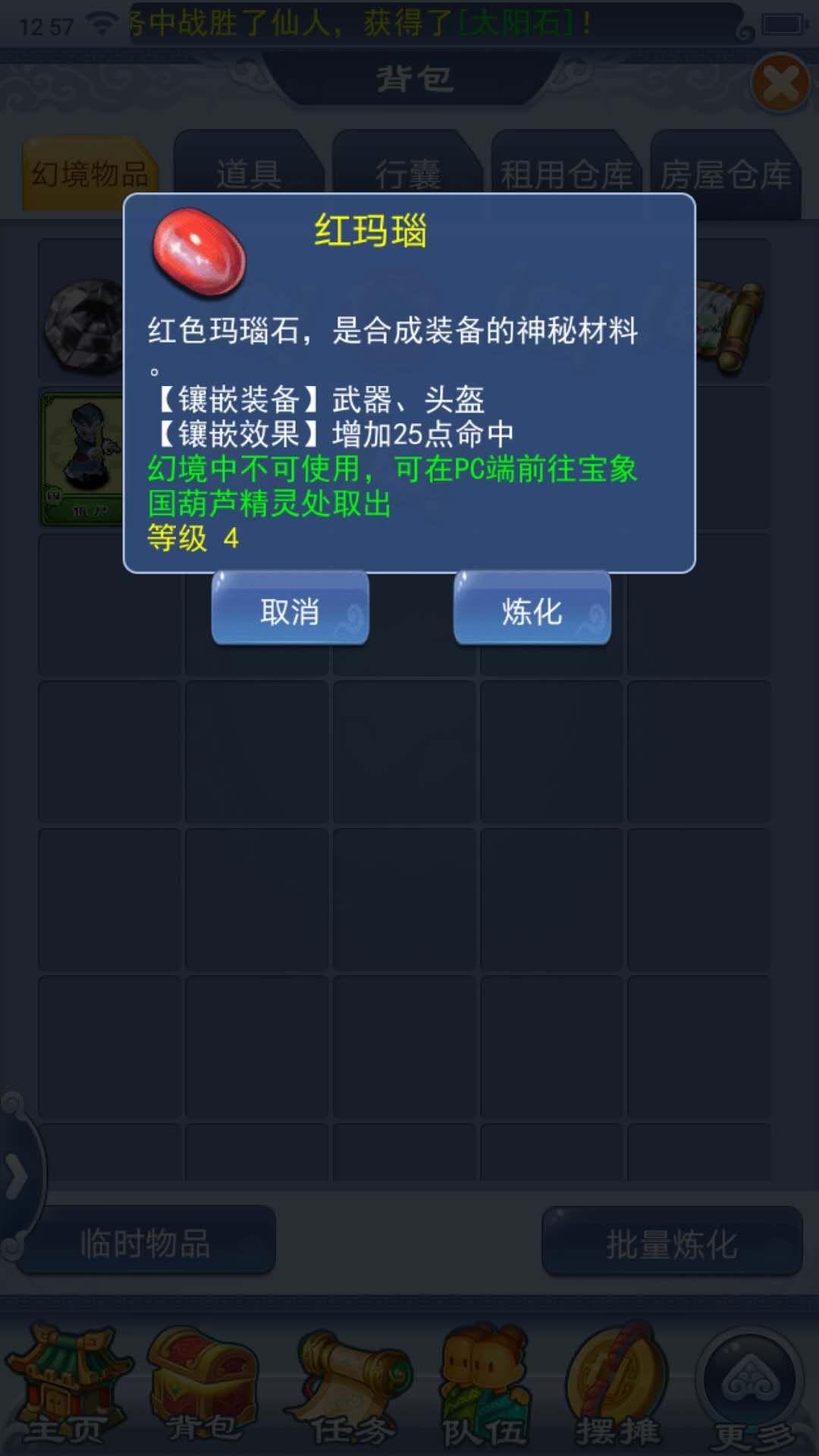Viewport: 819px width, 1456px height.
Task: Tap 炼化 to refine the 红玛瑙
Action: click(x=532, y=610)
